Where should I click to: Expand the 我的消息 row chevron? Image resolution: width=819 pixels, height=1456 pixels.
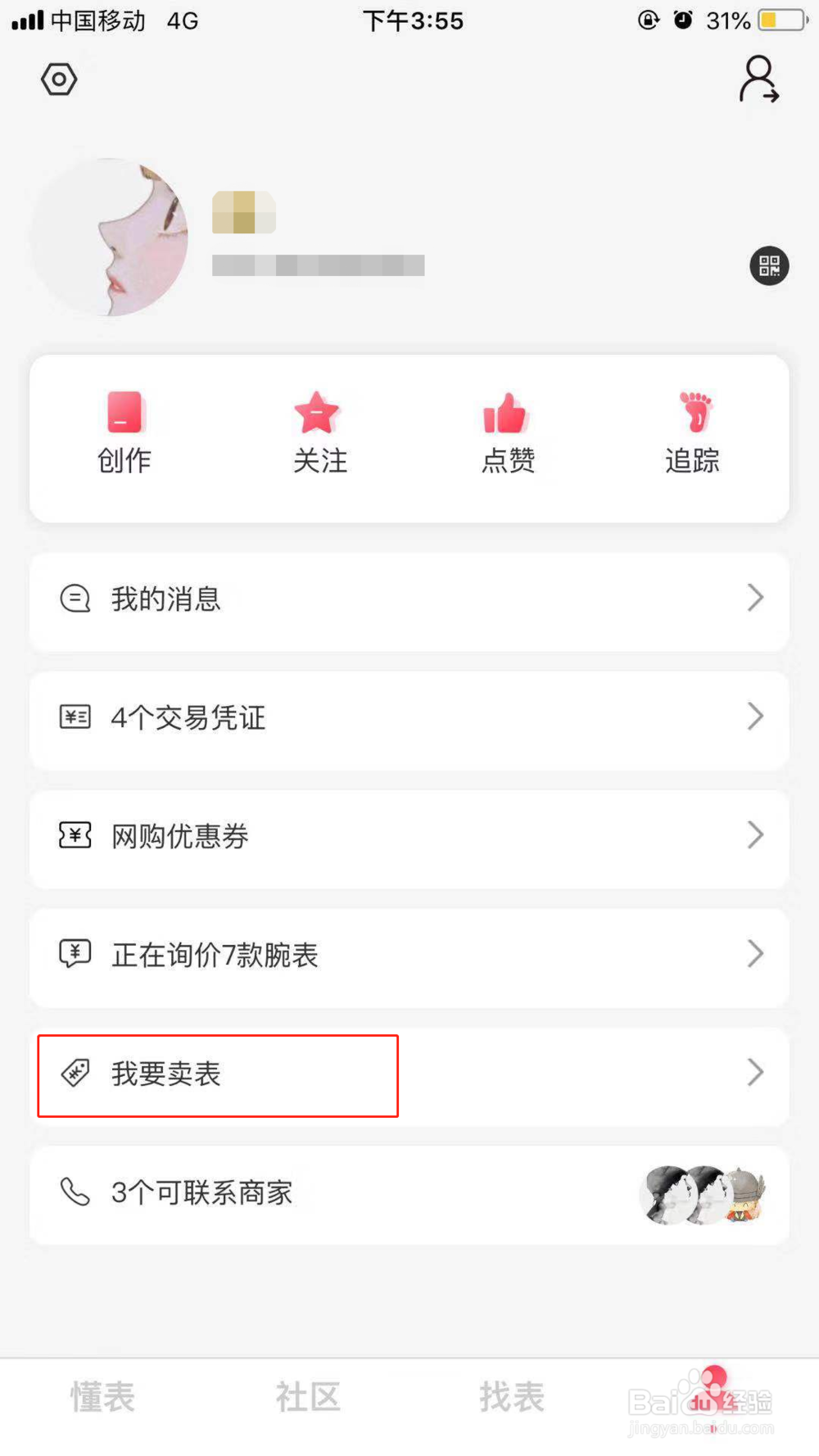pos(755,599)
